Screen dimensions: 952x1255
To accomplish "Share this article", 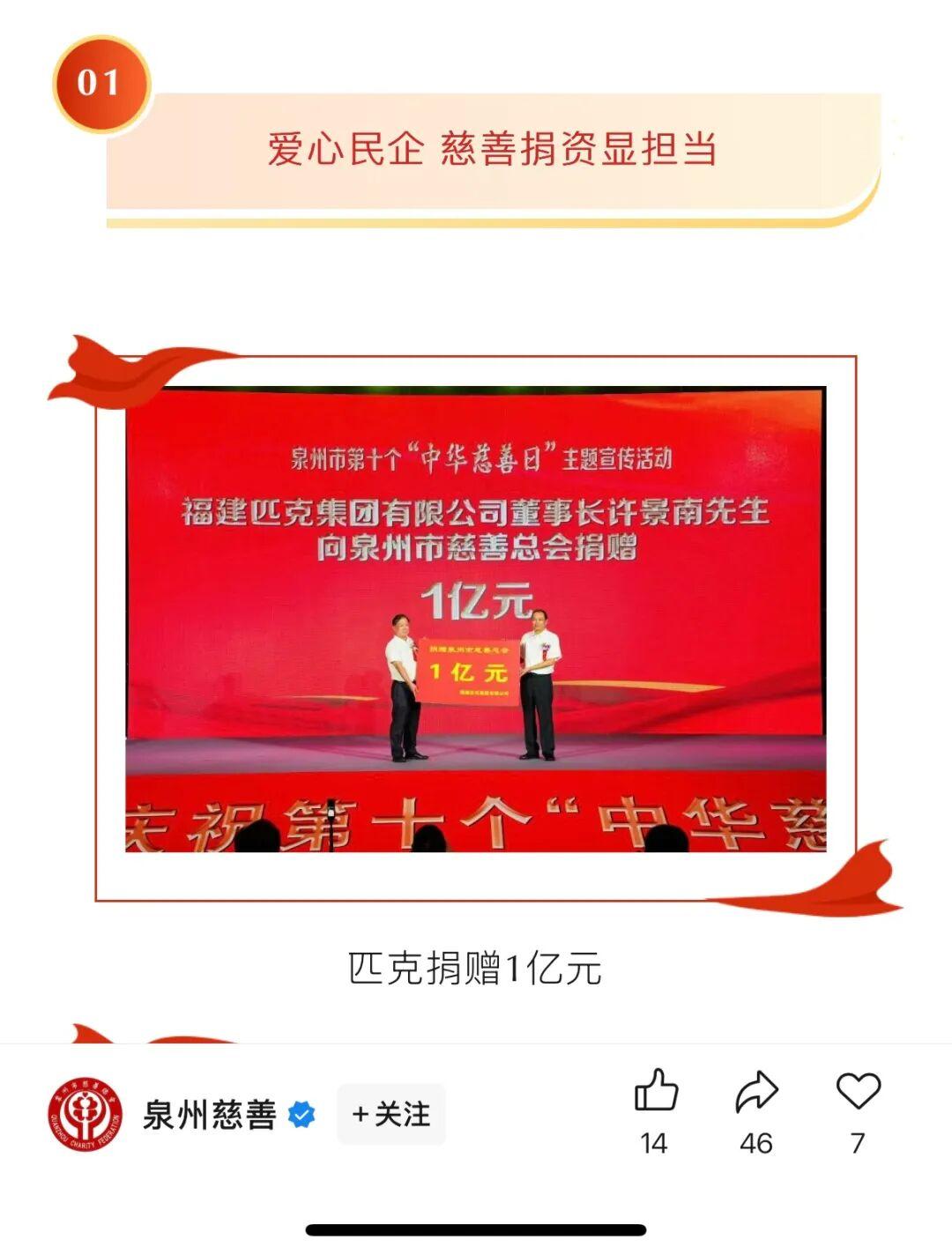I will (756, 1092).
